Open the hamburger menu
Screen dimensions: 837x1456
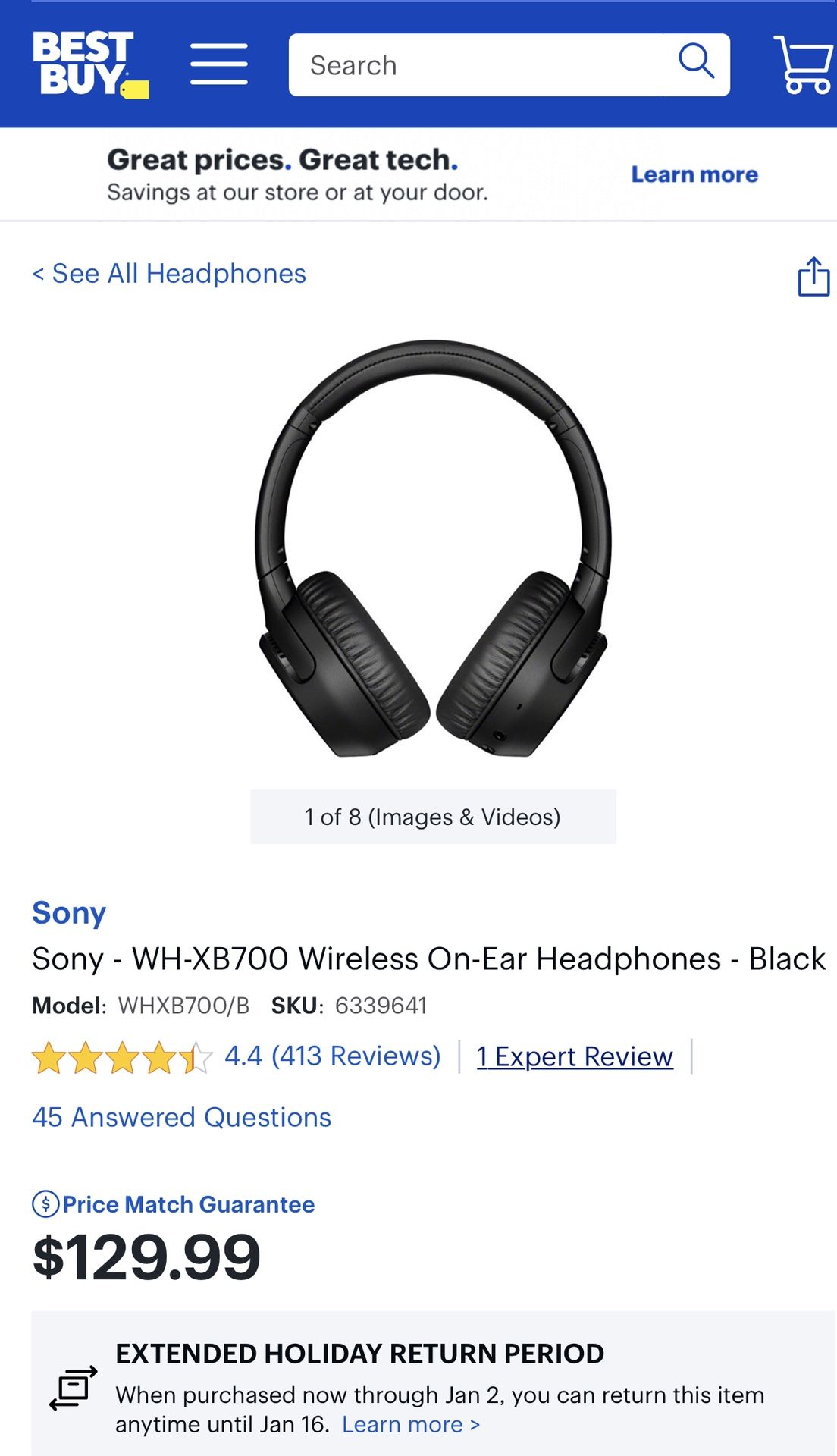(218, 64)
